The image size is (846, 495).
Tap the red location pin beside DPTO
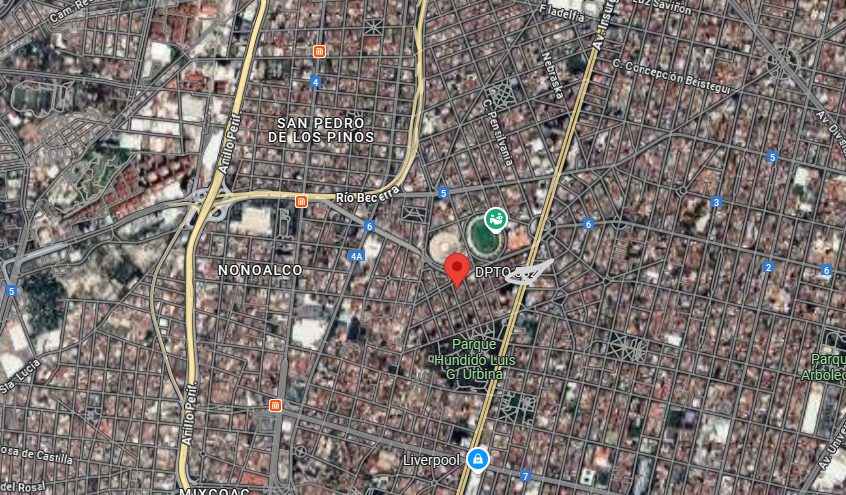457,268
